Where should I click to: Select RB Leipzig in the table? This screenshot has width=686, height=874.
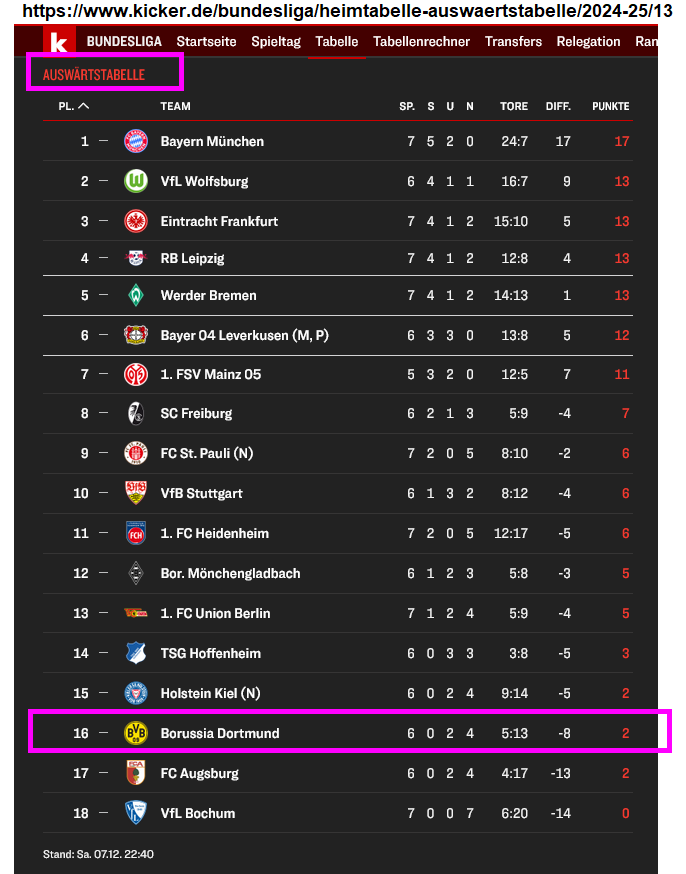point(192,259)
